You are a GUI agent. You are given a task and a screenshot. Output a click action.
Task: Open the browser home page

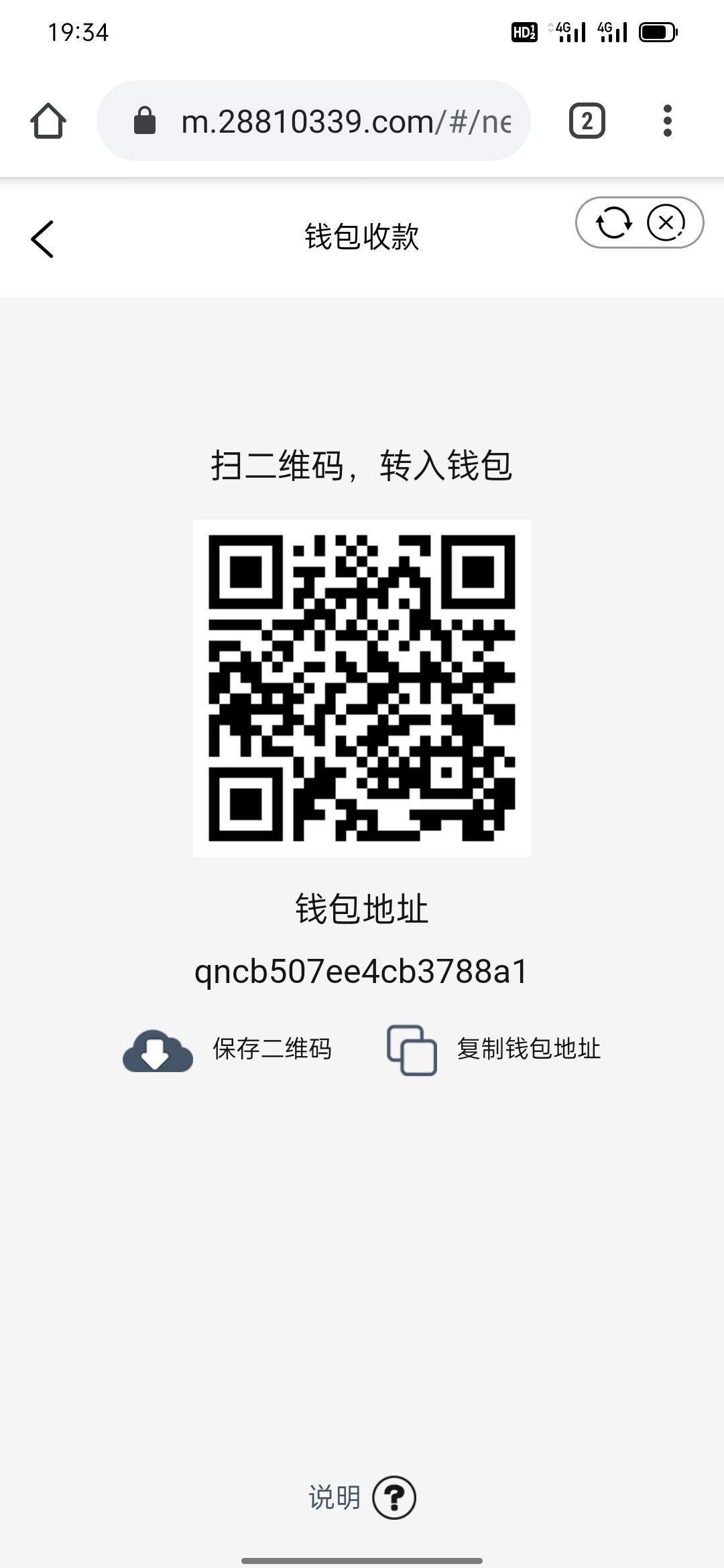(x=48, y=121)
